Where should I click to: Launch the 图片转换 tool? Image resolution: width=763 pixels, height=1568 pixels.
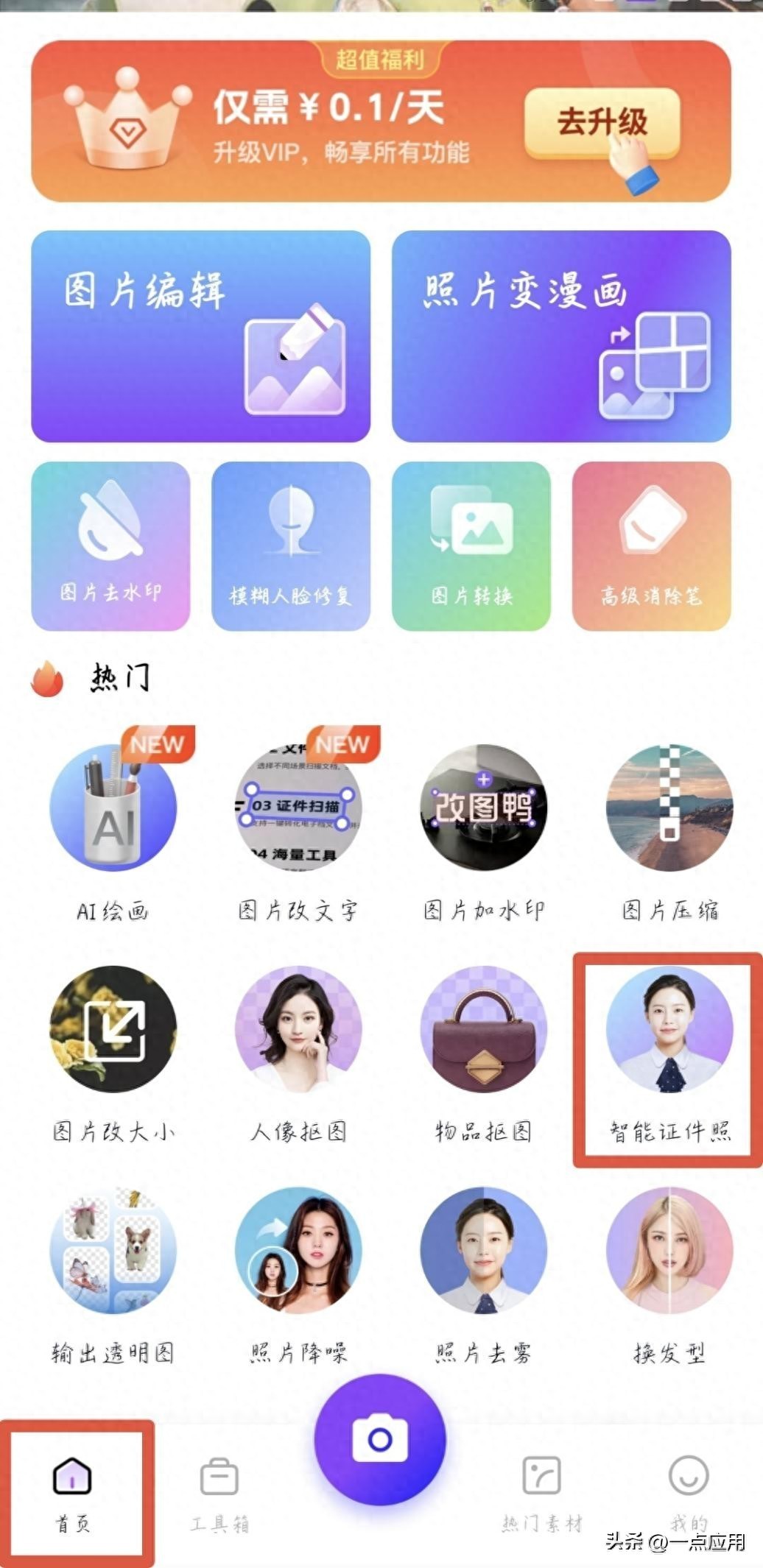pos(471,546)
